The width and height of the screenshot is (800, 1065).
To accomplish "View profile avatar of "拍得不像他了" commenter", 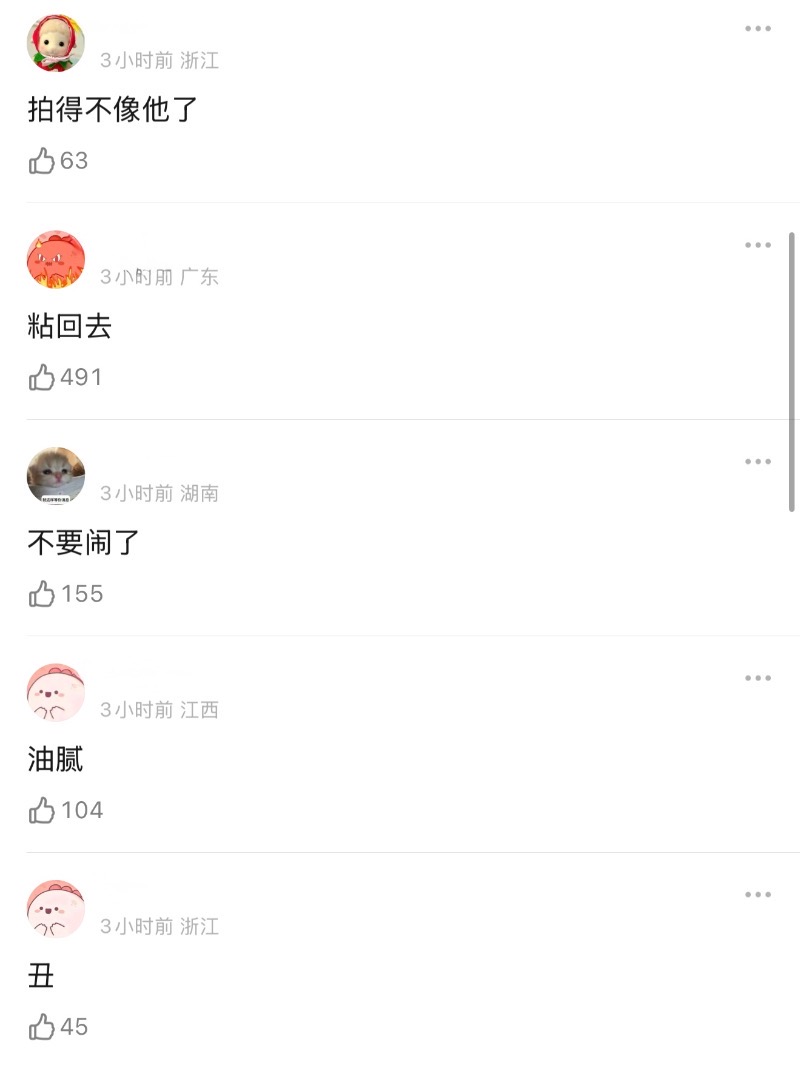I will pyautogui.click(x=56, y=44).
